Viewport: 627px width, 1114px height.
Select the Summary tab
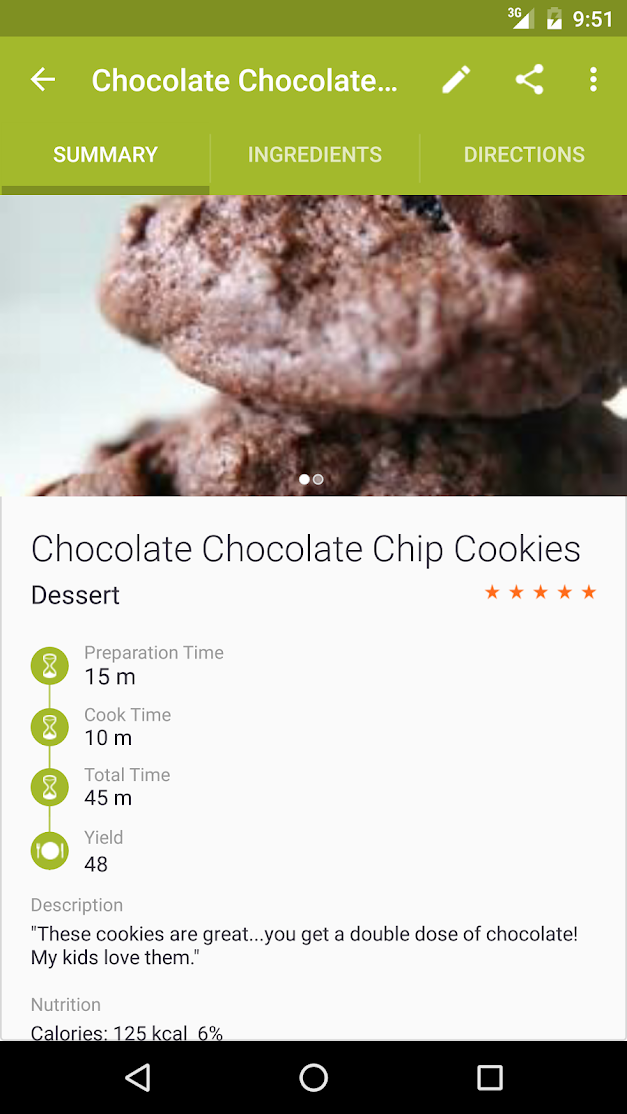click(x=105, y=155)
